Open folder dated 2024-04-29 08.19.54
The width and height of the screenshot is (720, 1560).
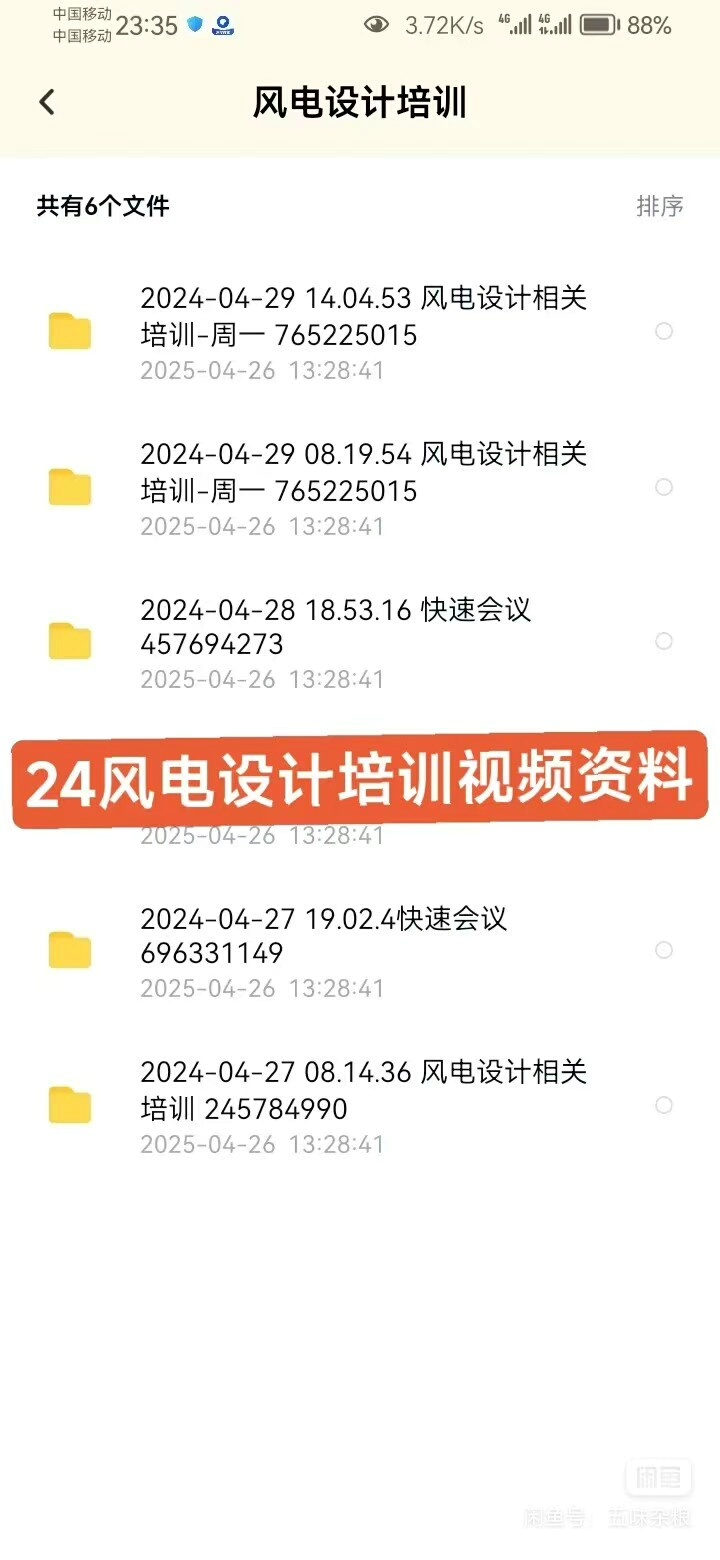point(362,472)
